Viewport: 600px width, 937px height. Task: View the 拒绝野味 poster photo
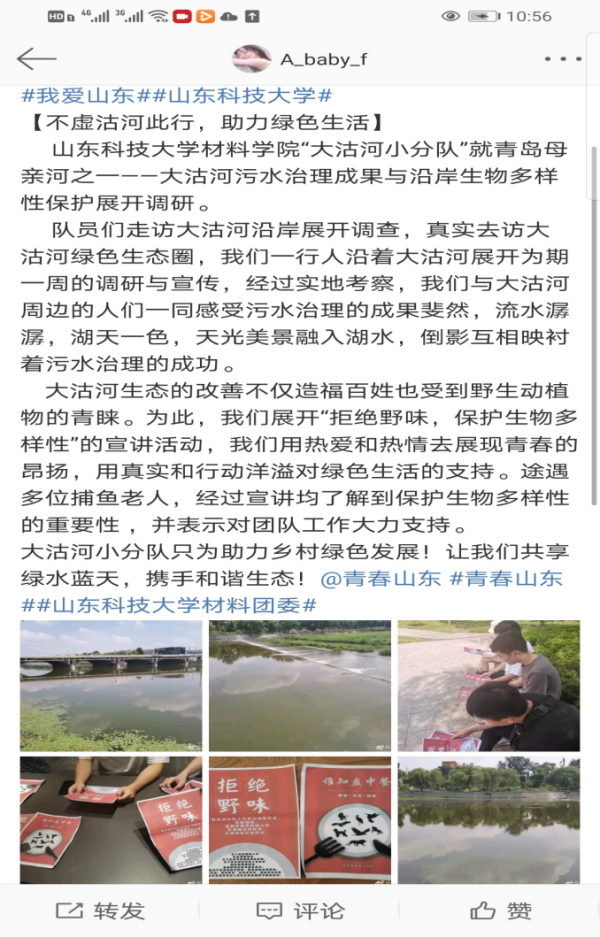(x=300, y=820)
